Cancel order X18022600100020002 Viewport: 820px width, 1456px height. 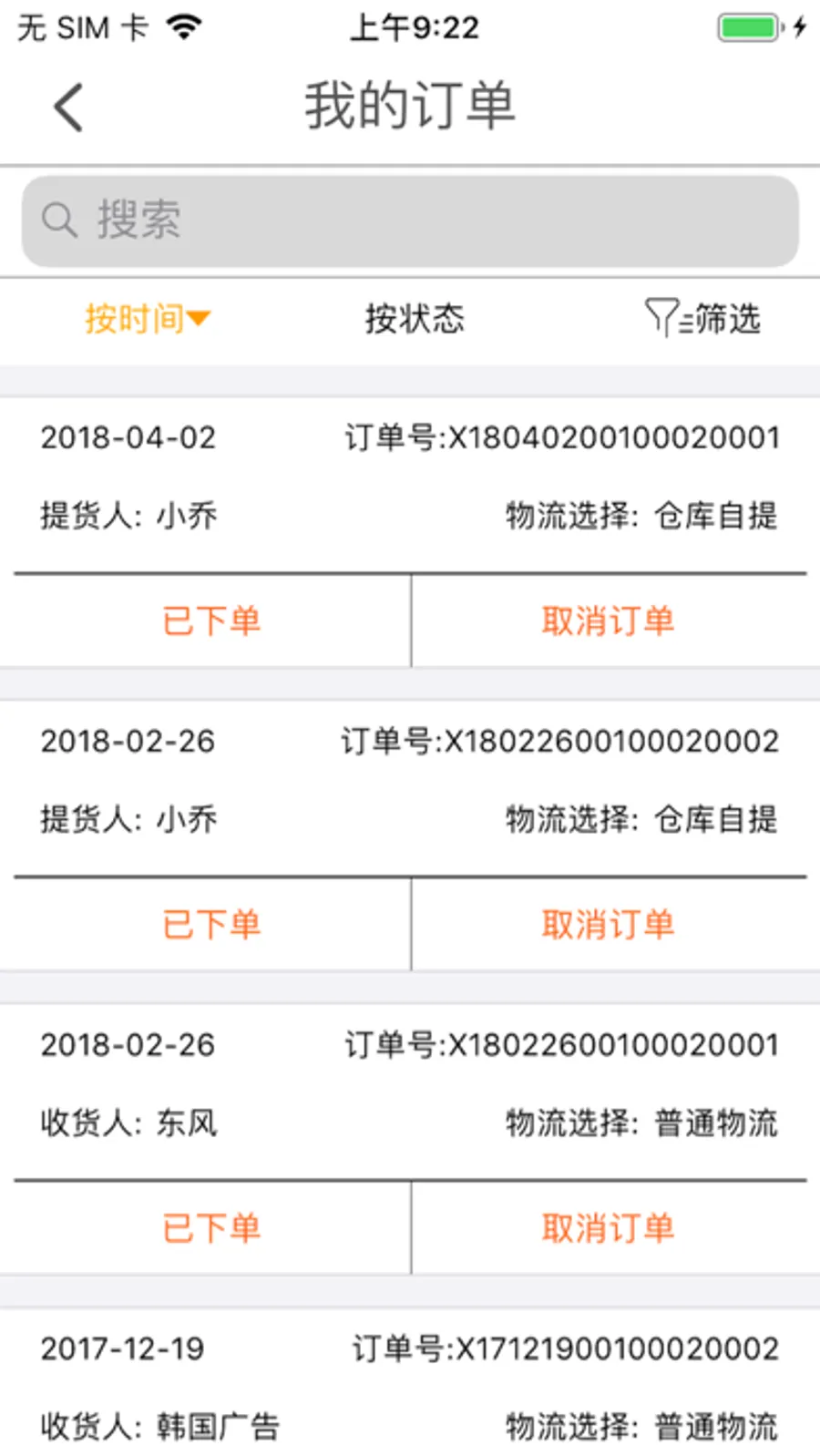(608, 925)
